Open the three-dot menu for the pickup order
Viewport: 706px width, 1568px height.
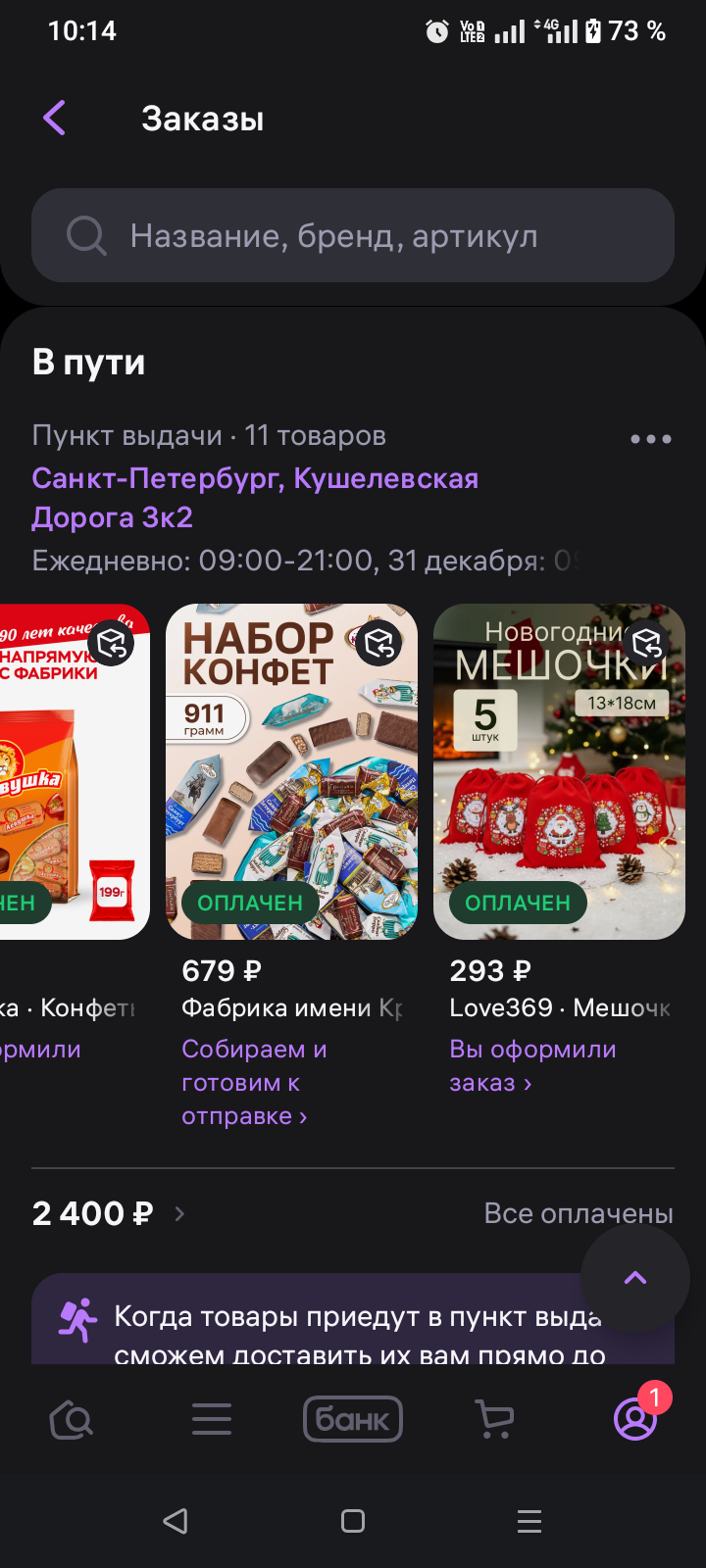(651, 439)
